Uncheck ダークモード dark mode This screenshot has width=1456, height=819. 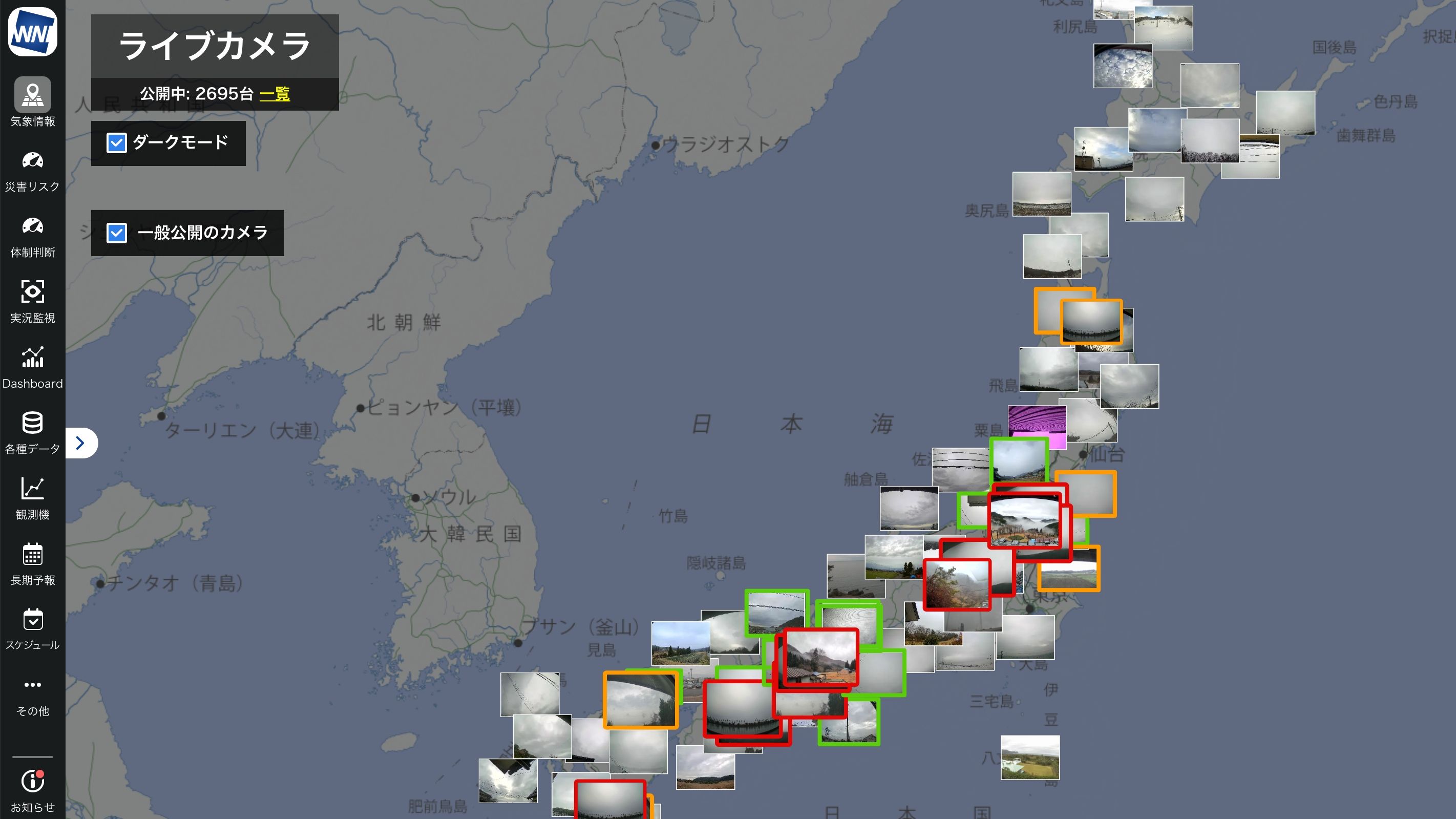click(117, 143)
